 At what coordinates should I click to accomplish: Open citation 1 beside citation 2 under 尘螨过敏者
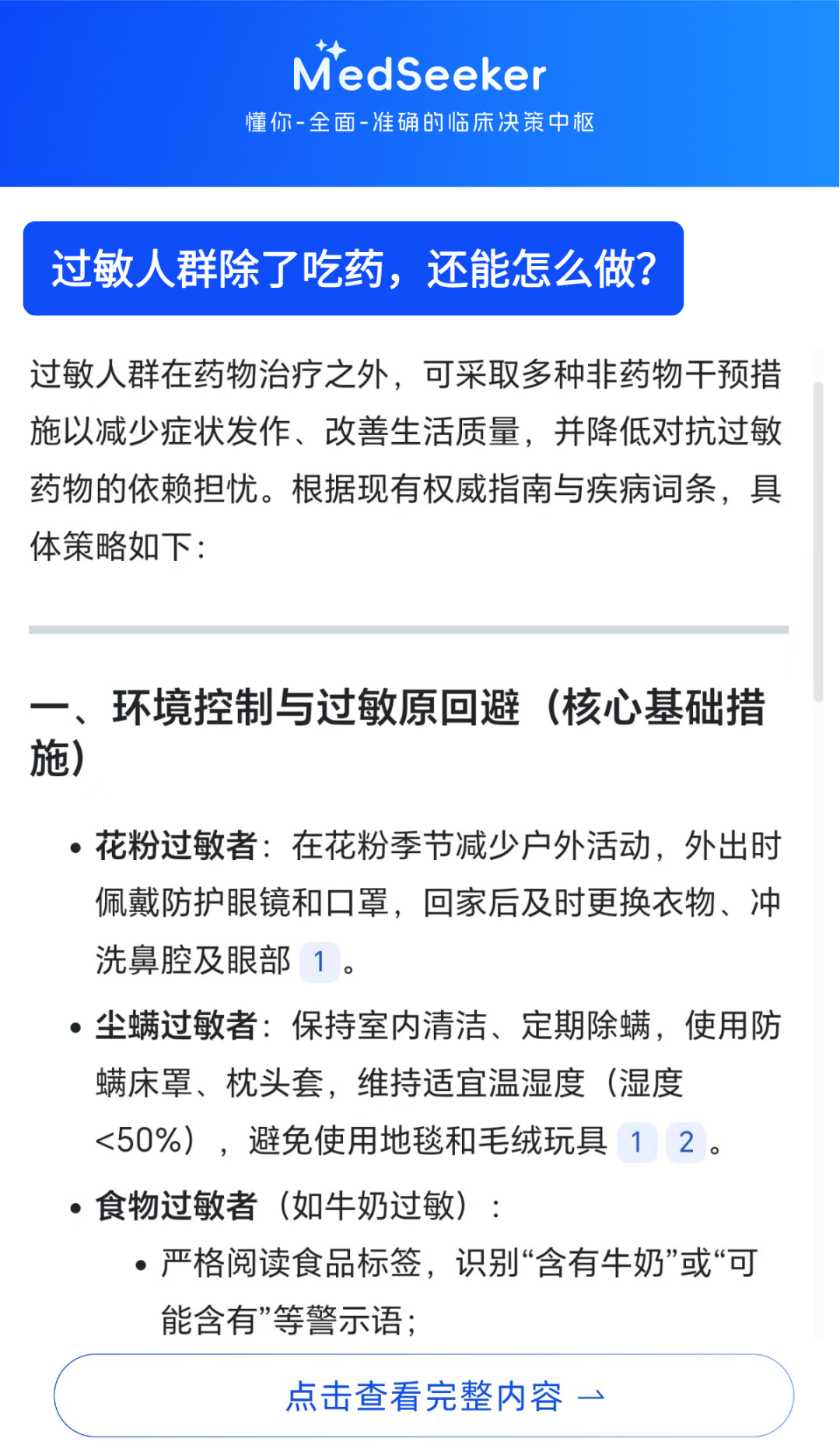point(637,1142)
